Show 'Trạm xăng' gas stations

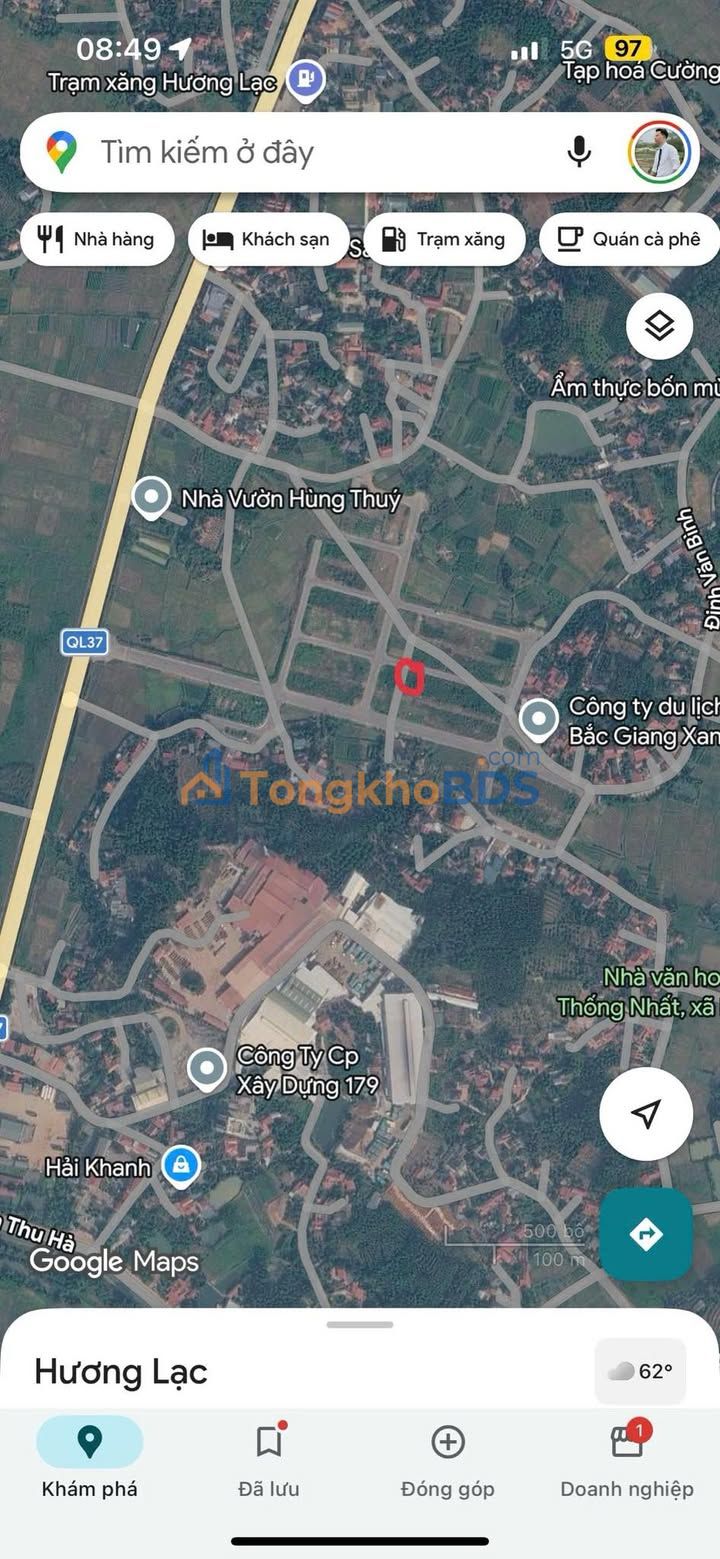[x=443, y=239]
